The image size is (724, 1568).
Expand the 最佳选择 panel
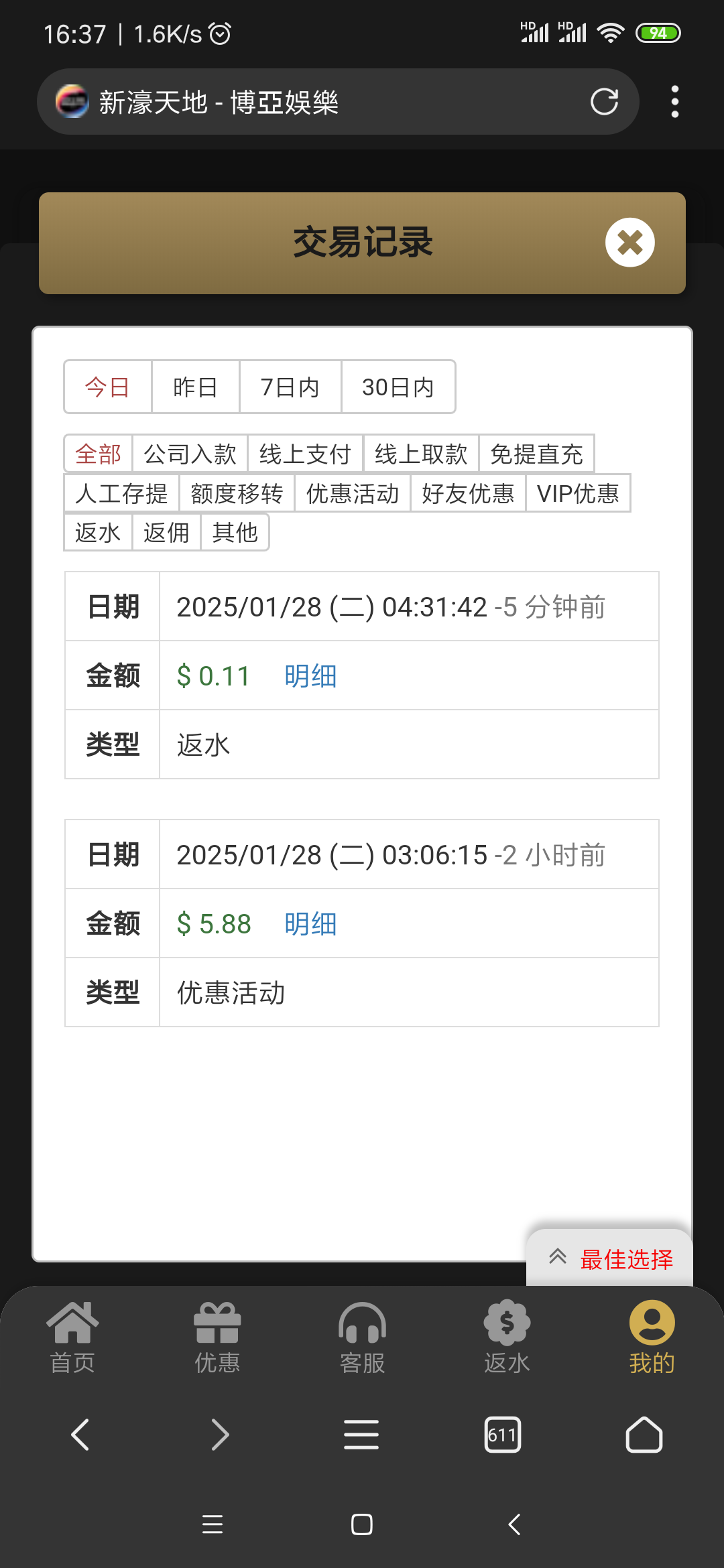[610, 1259]
